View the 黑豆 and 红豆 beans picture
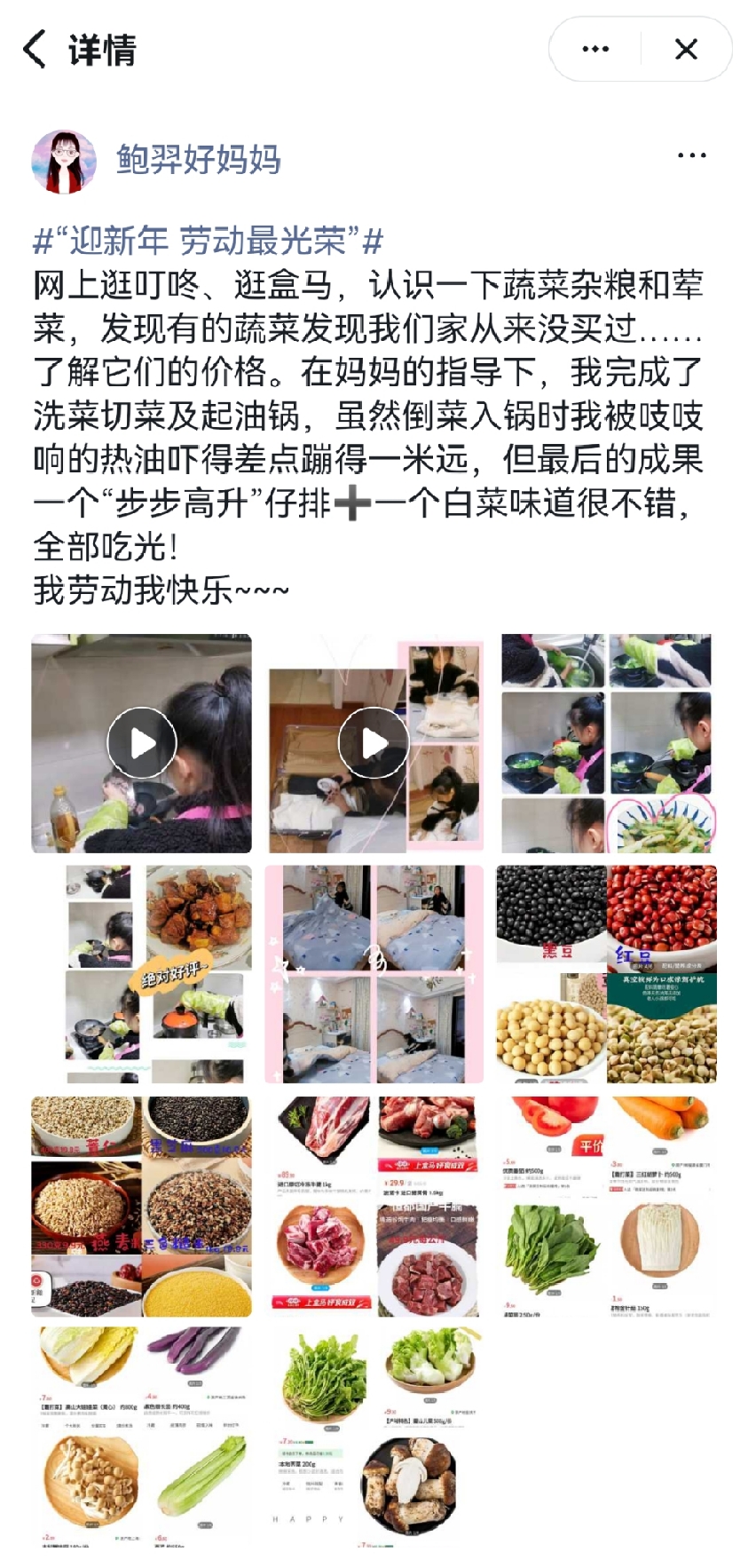748x1568 pixels. pyautogui.click(x=607, y=974)
